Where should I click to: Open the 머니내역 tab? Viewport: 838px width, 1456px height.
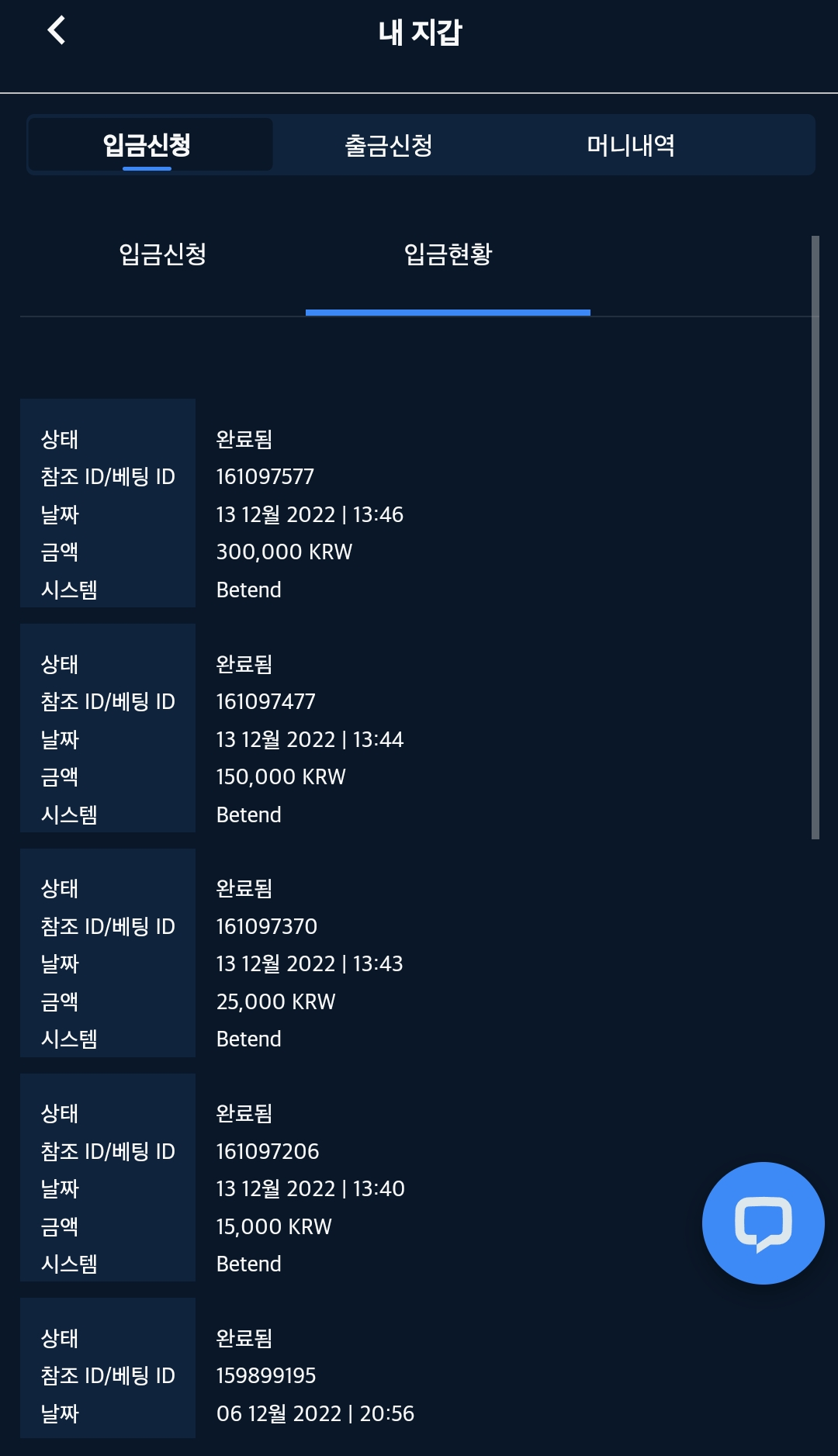point(630,145)
